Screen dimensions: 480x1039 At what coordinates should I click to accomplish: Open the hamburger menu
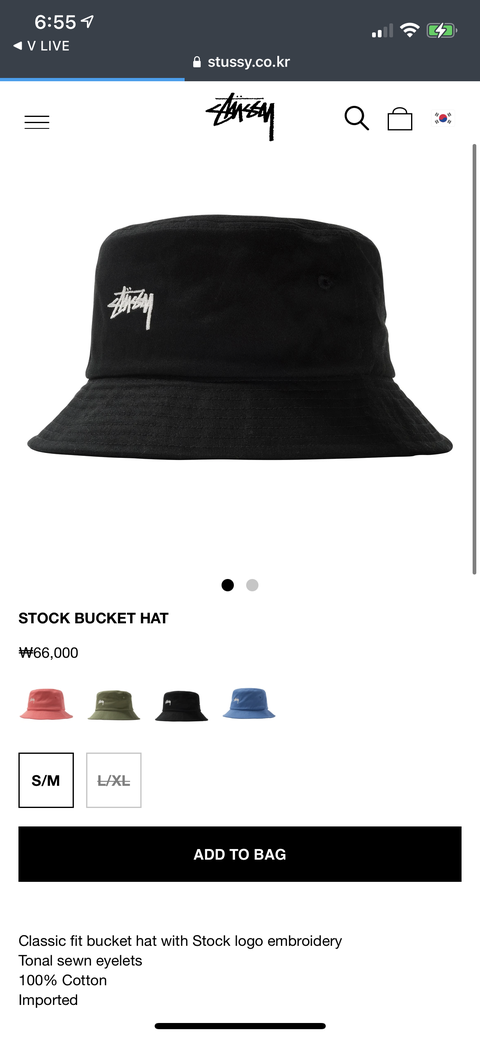[x=36, y=122]
